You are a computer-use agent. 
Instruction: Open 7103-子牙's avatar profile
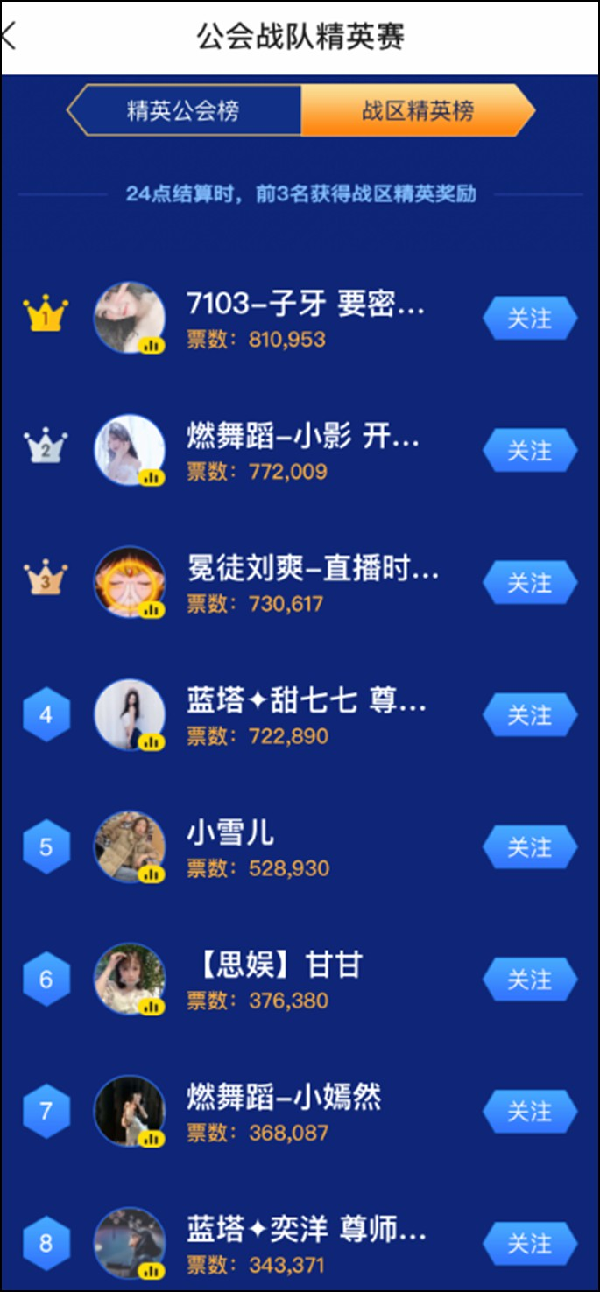(x=130, y=318)
